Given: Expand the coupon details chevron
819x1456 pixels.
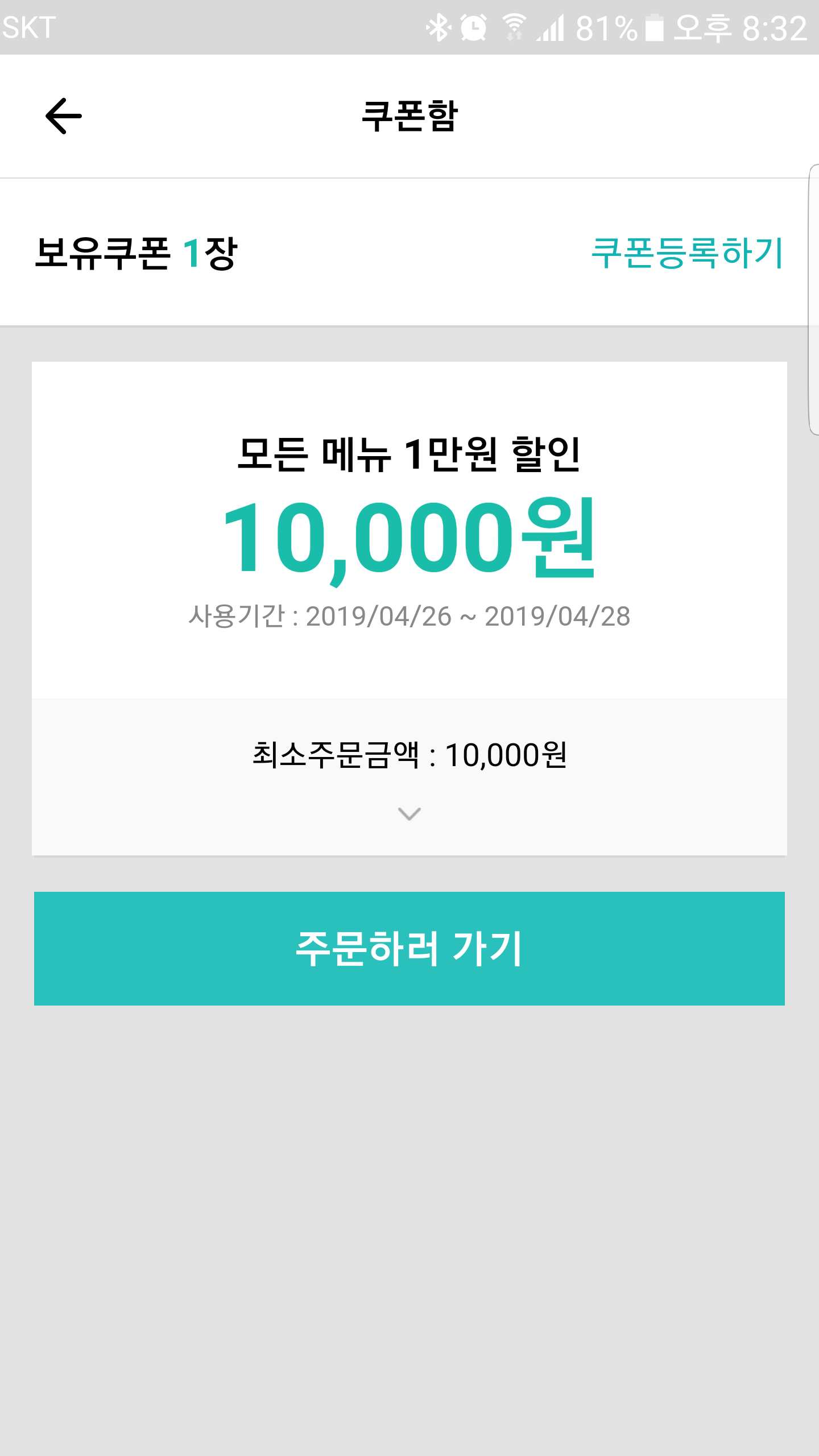Looking at the screenshot, I should [409, 814].
